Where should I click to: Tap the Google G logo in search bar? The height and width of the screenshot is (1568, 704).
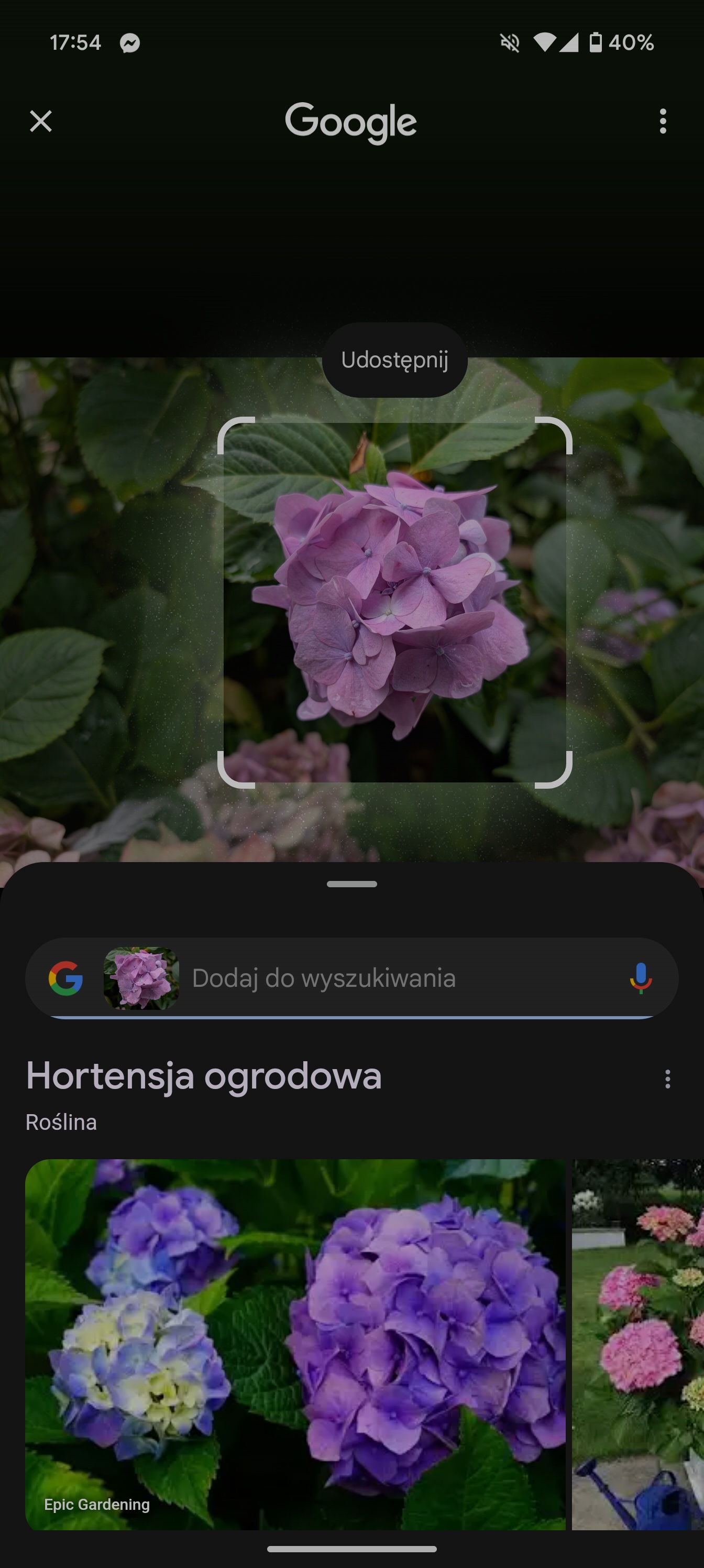click(65, 978)
